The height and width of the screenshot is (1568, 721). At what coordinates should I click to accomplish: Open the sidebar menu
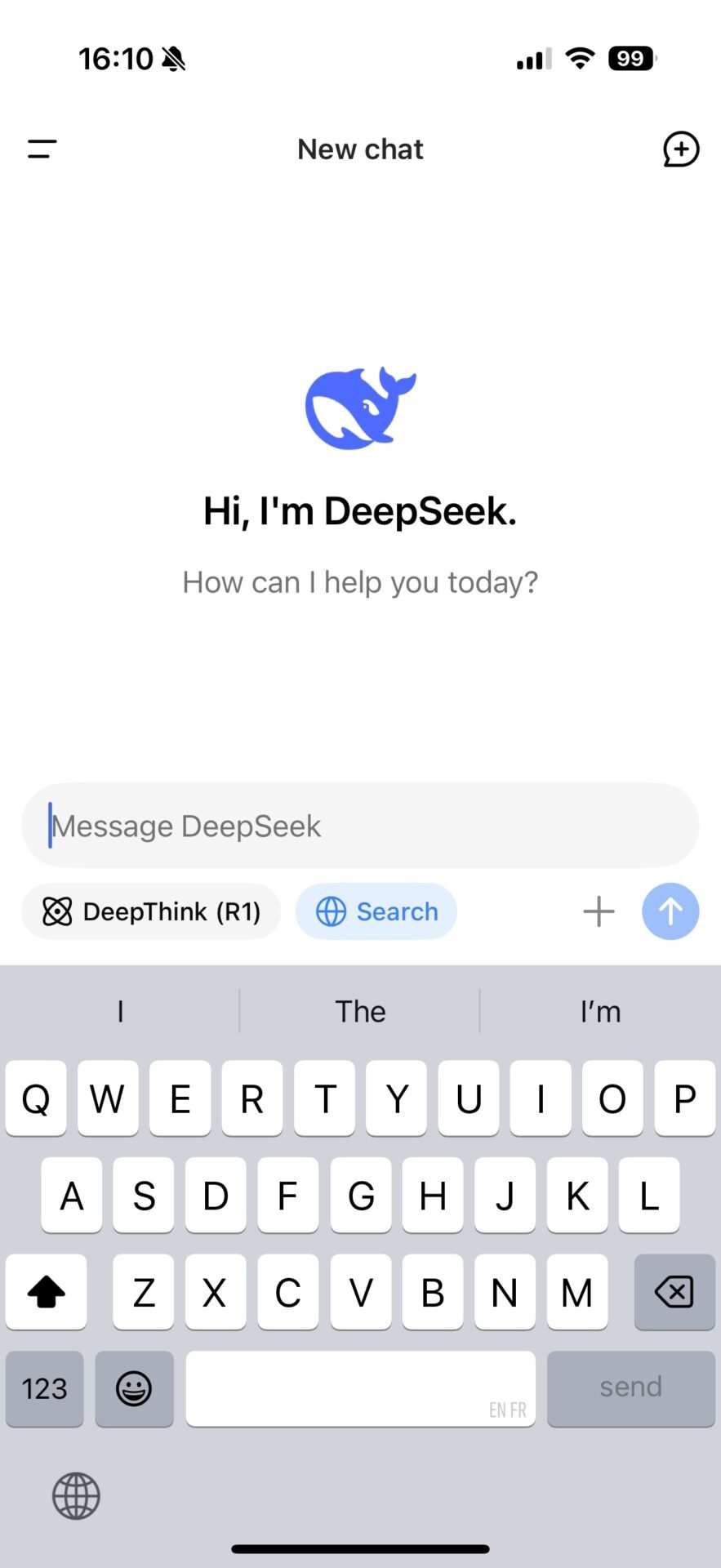(42, 149)
